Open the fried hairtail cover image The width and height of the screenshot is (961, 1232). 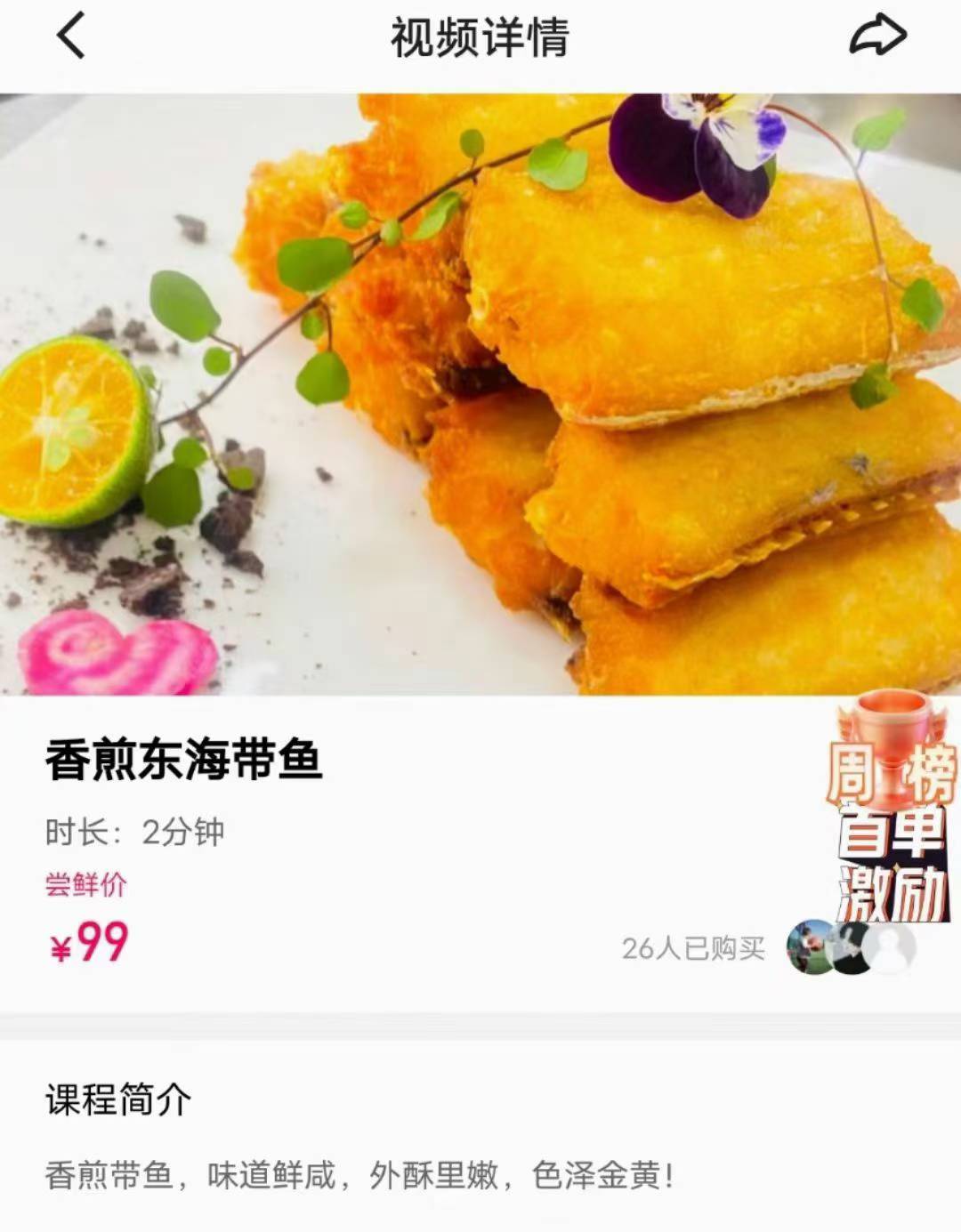tap(480, 391)
